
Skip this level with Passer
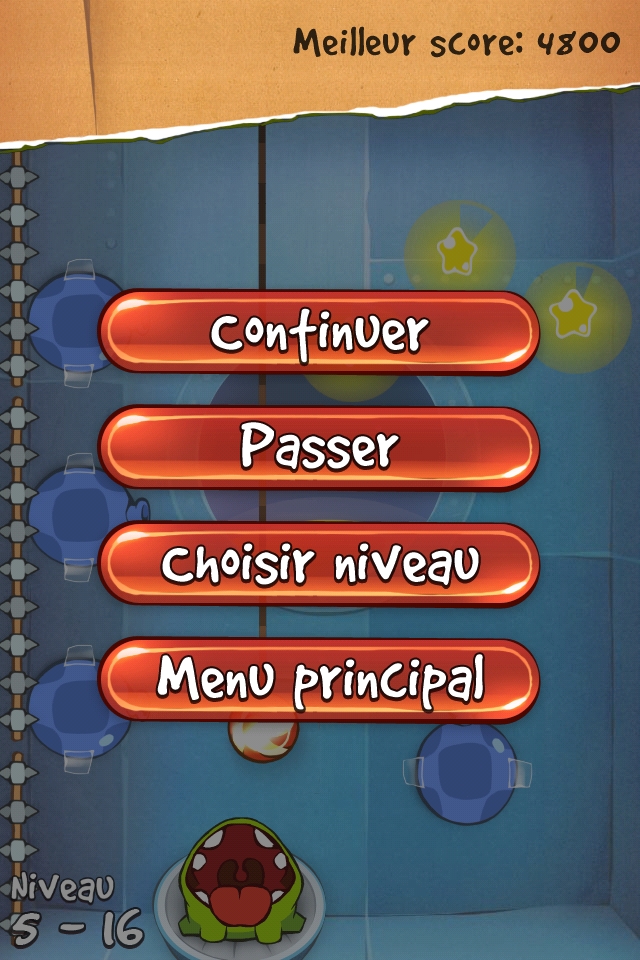319,448
